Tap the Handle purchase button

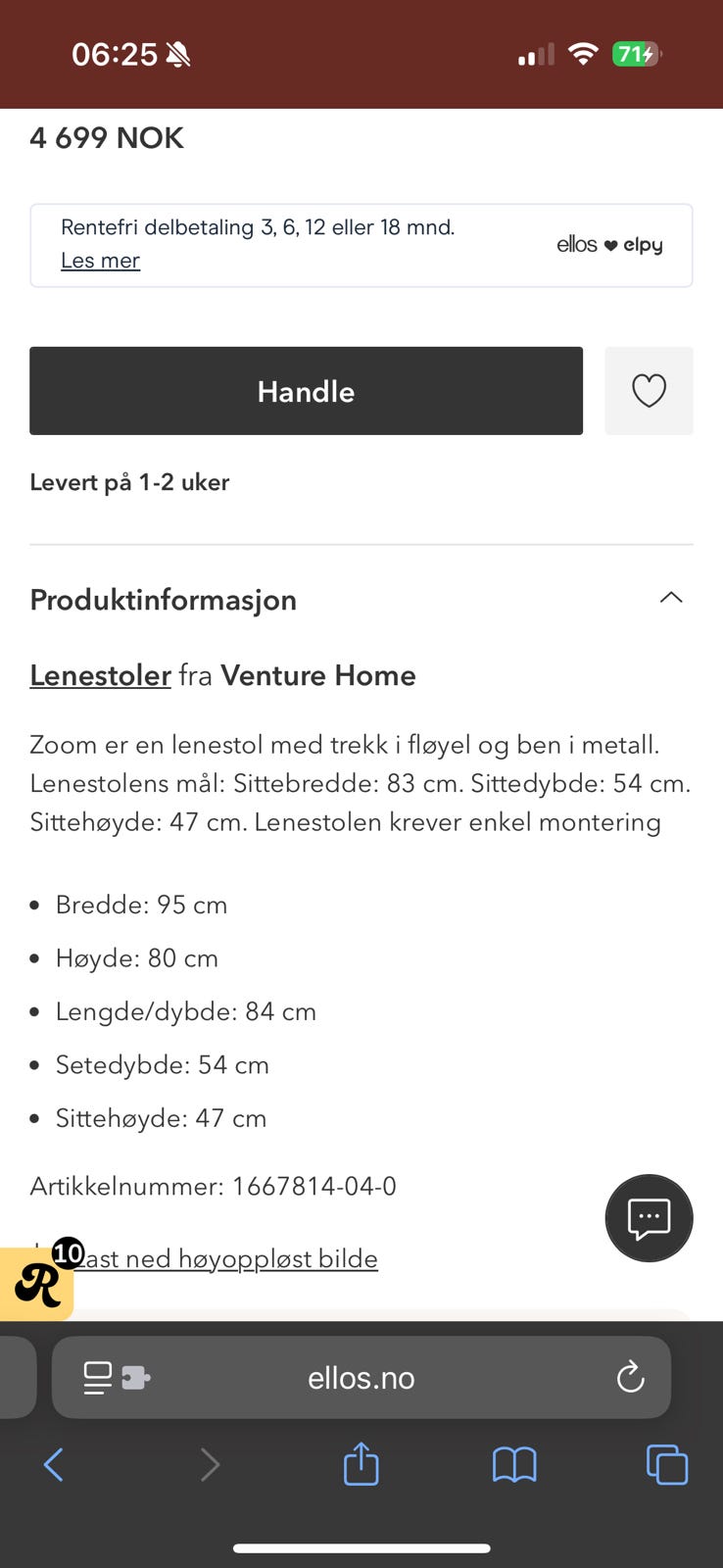[306, 390]
